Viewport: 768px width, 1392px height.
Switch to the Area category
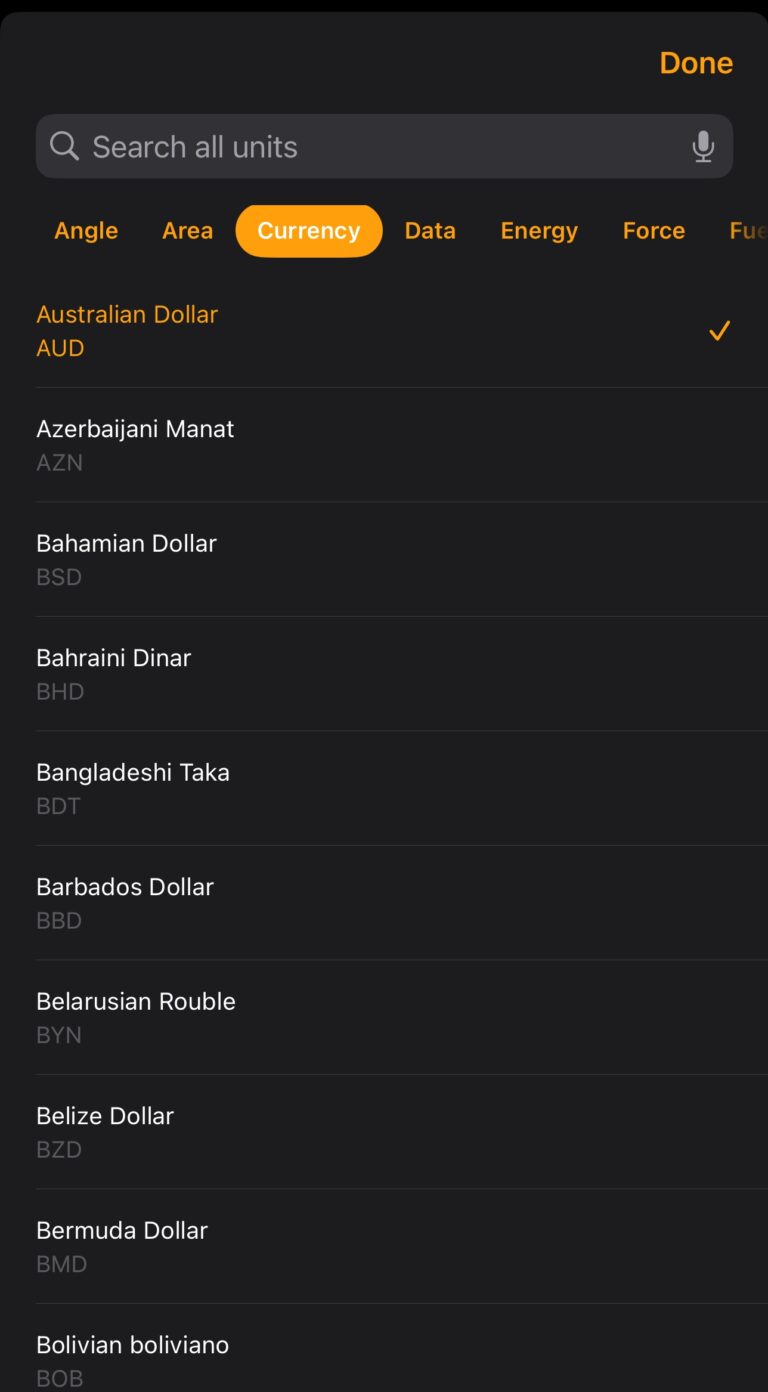coord(187,230)
